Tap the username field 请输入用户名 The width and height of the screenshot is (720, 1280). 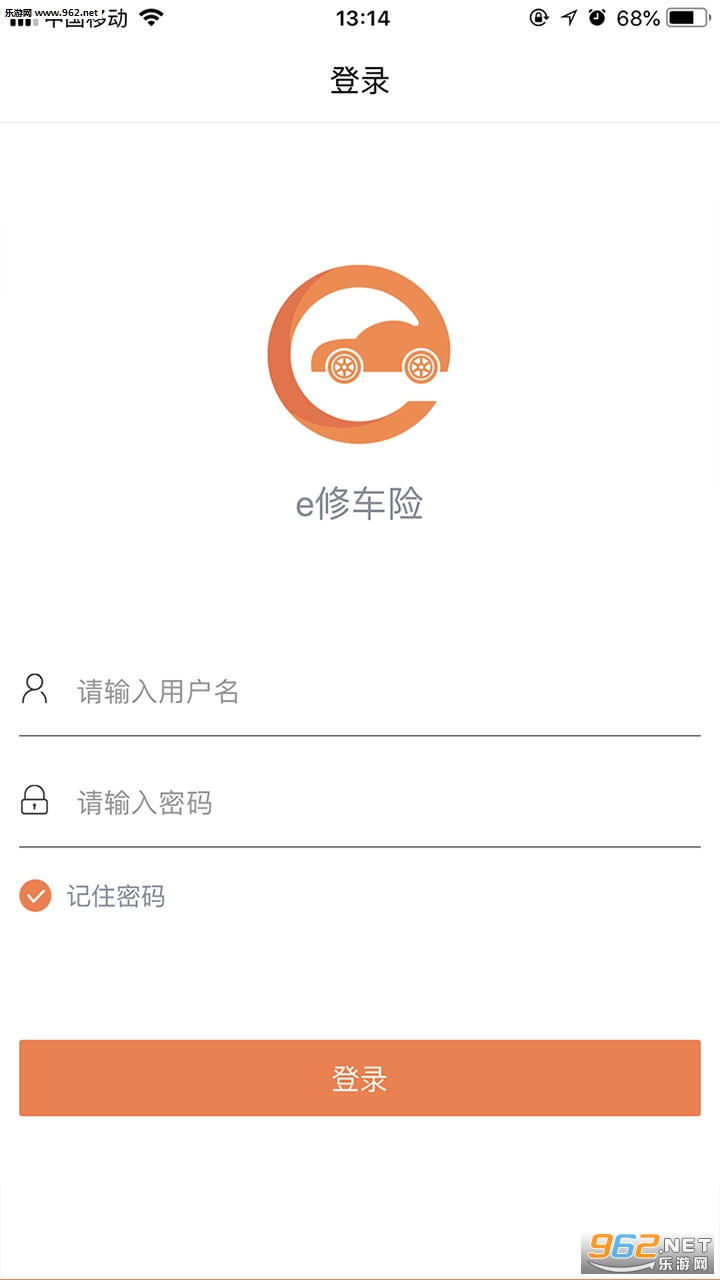(x=380, y=691)
